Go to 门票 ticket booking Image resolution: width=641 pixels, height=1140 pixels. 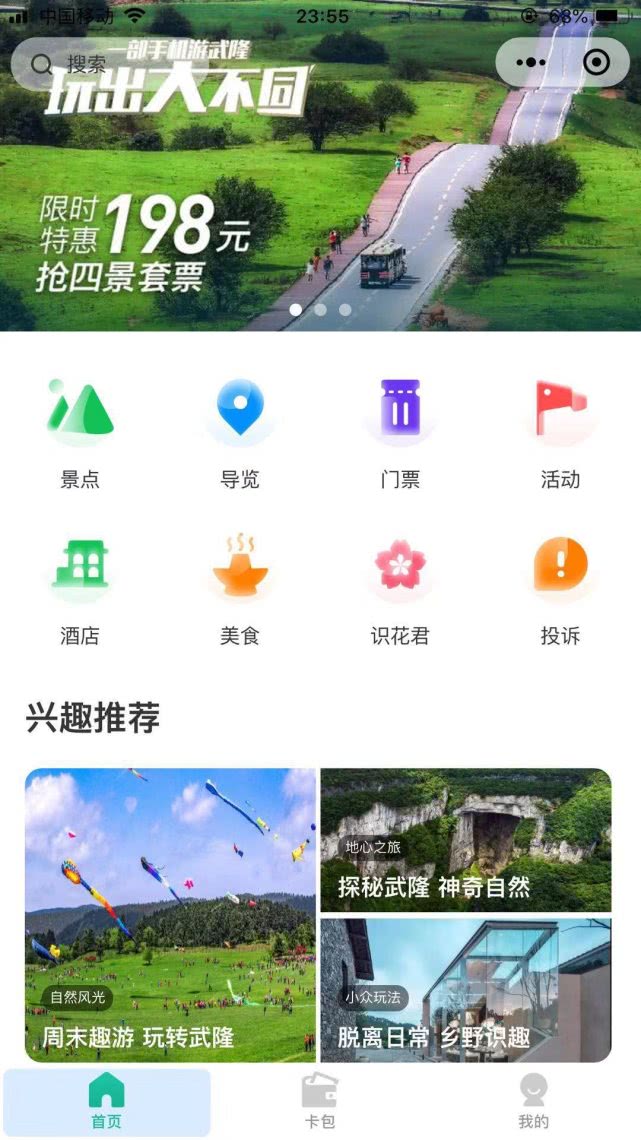click(x=400, y=432)
